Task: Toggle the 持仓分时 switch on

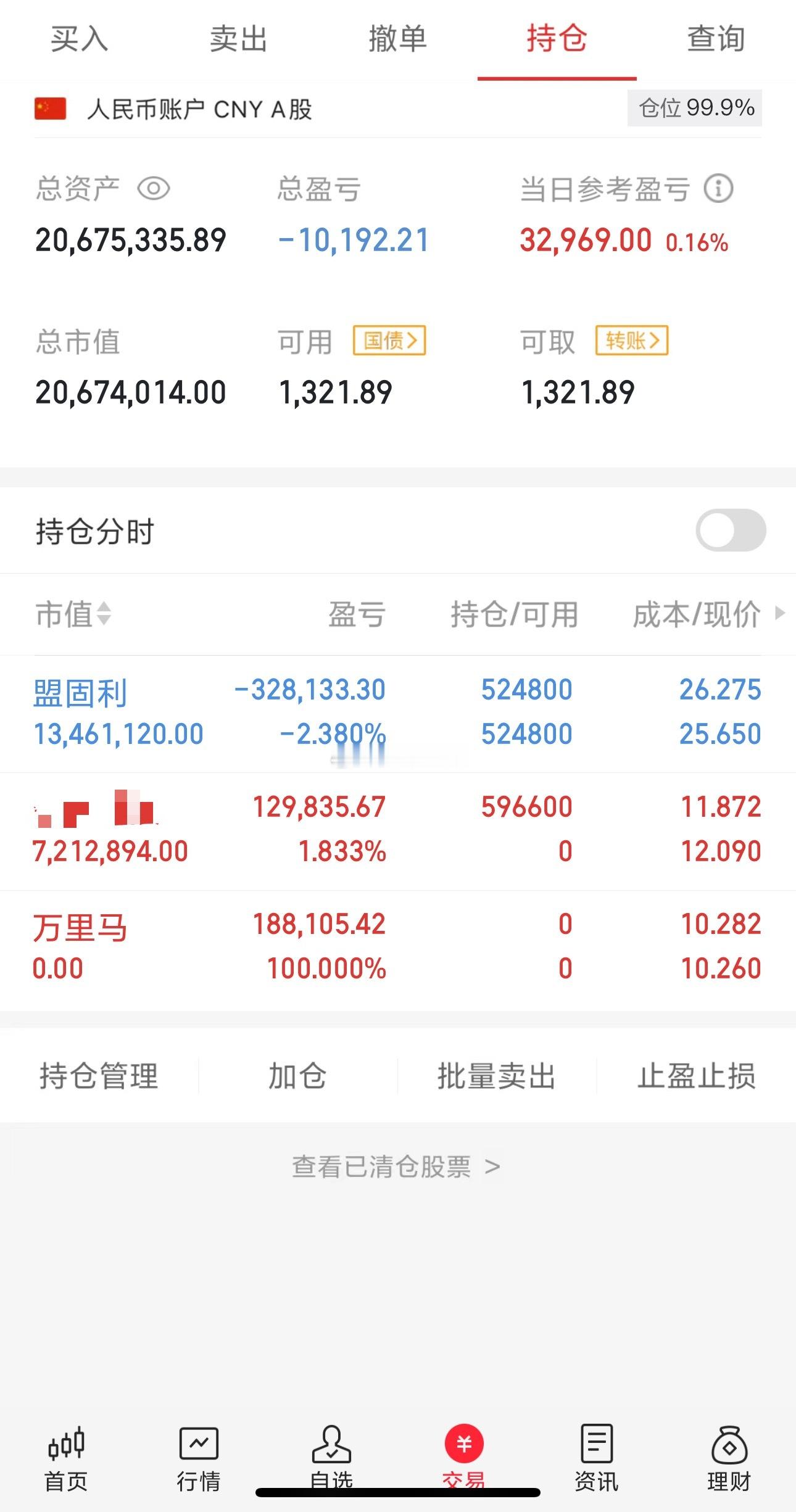Action: [x=731, y=531]
